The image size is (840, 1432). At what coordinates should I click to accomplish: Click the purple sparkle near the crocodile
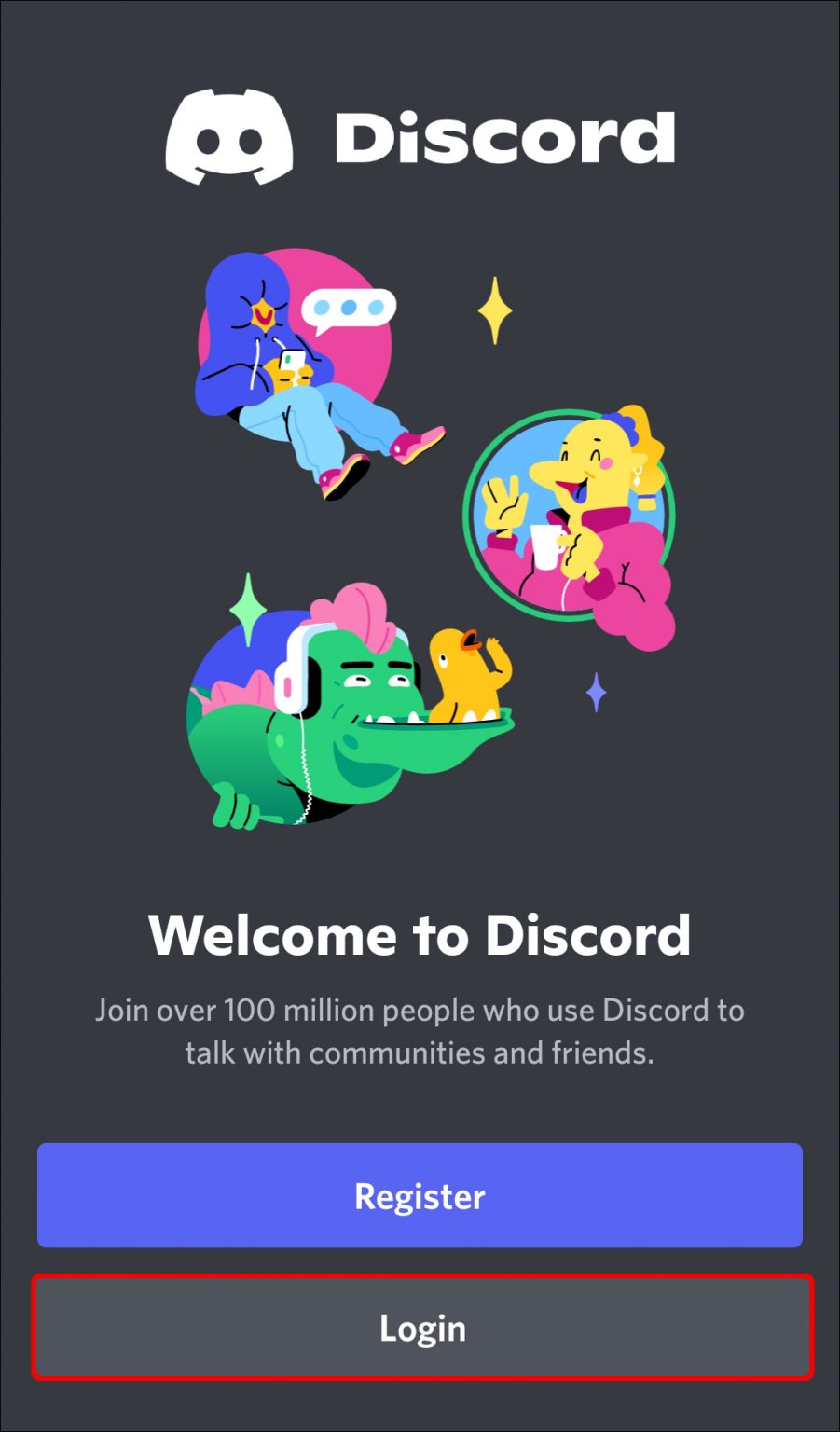click(597, 690)
